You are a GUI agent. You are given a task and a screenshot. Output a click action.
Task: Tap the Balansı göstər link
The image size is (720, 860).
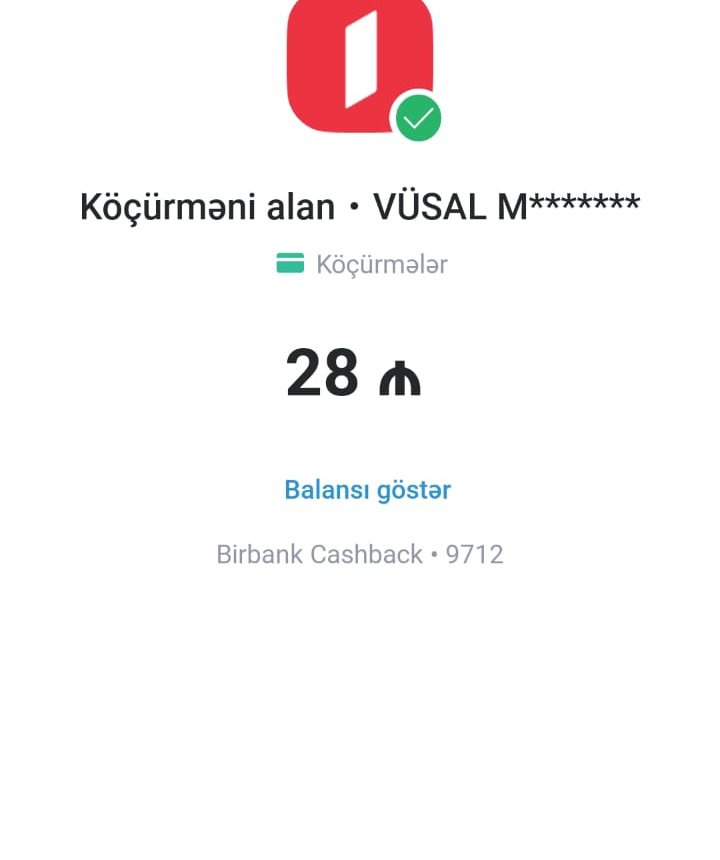coord(367,490)
